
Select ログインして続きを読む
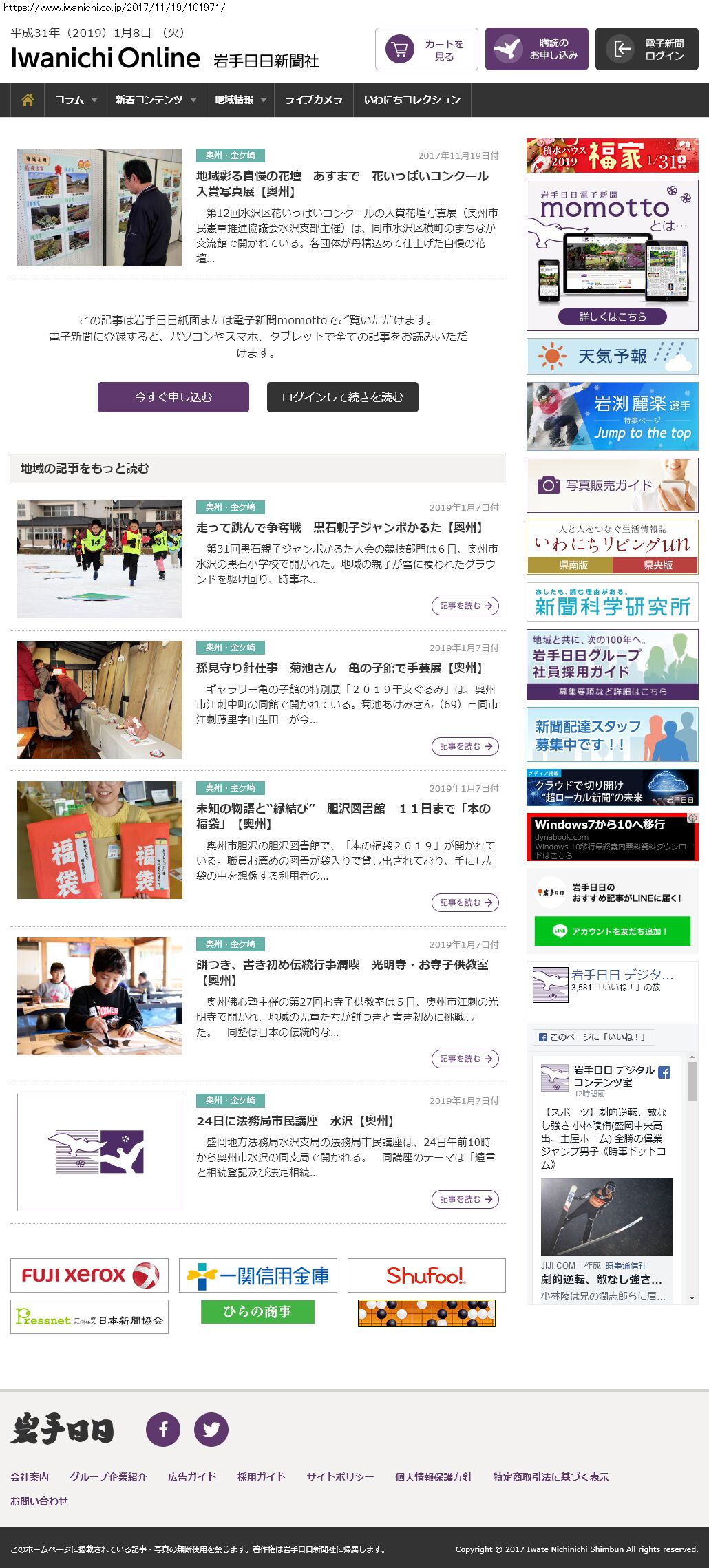pos(342,397)
